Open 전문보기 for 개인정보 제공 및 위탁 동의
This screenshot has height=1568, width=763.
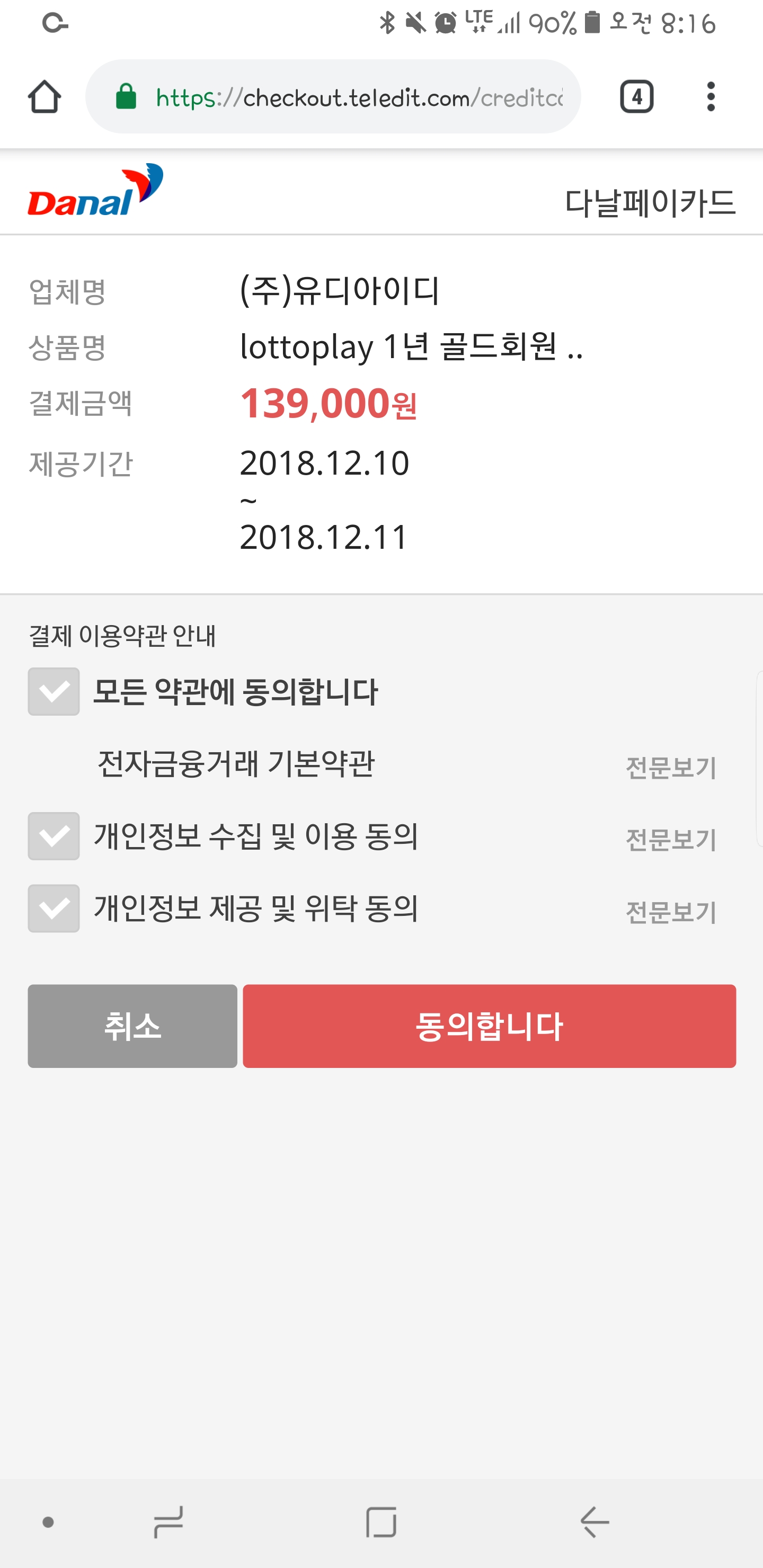click(670, 912)
